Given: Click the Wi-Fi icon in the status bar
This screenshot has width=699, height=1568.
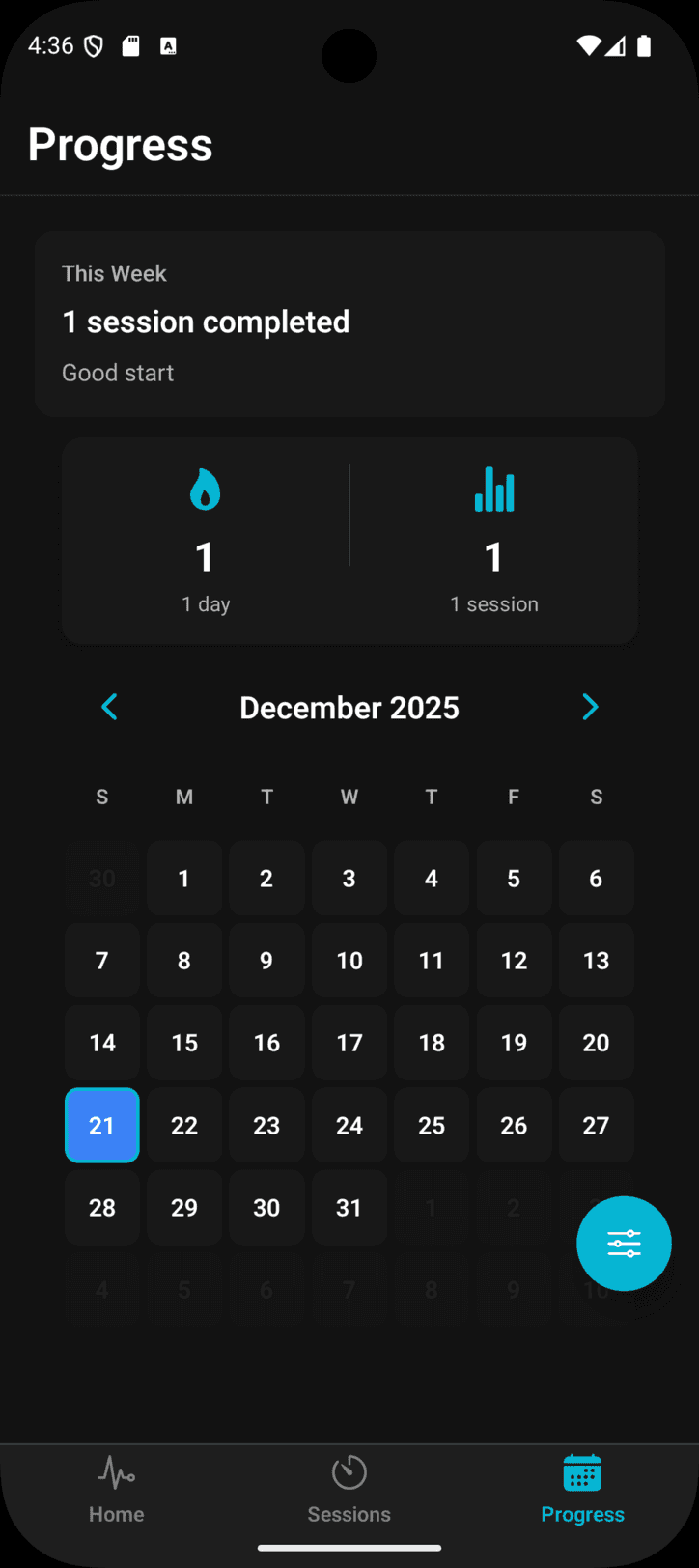Looking at the screenshot, I should (x=588, y=44).
